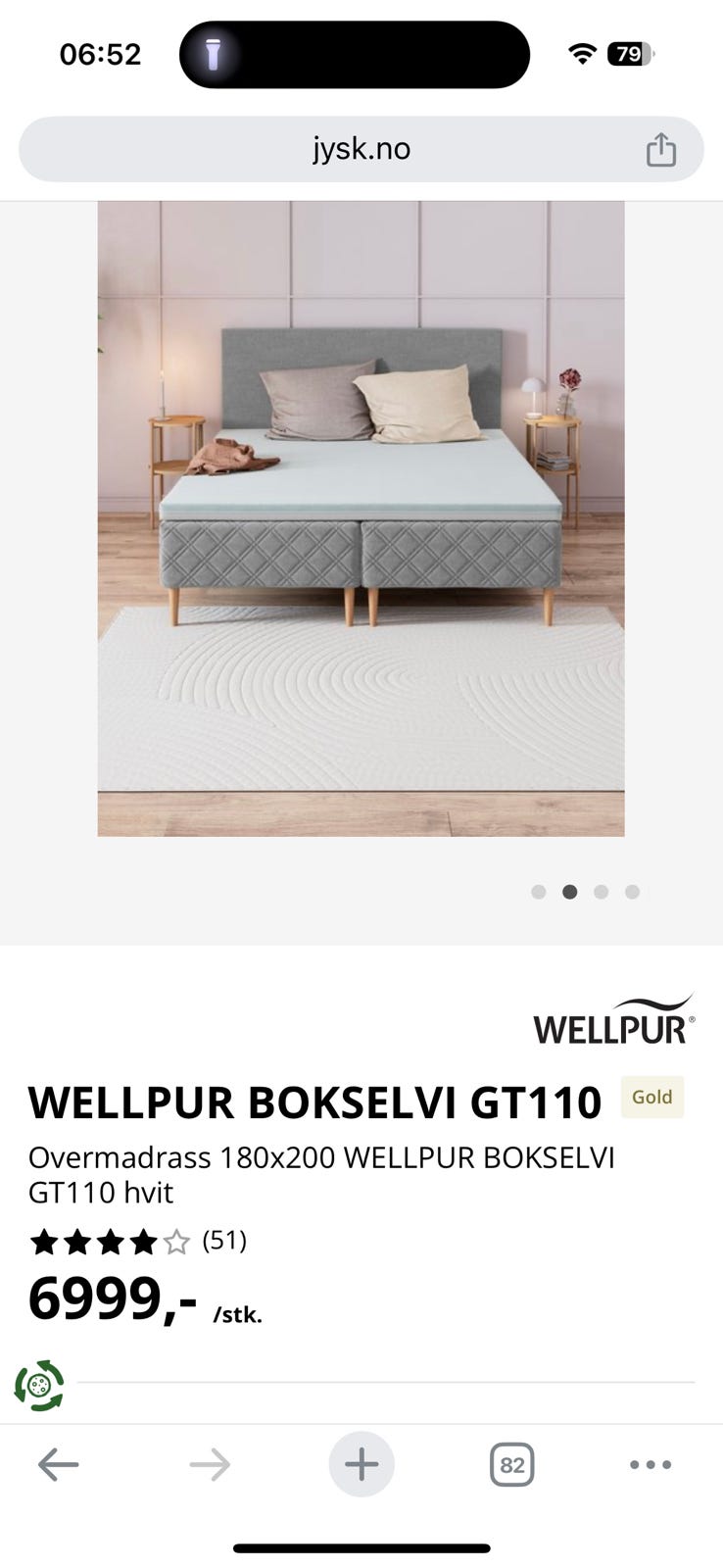The width and height of the screenshot is (723, 1568).
Task: Open a new tab with the plus icon
Action: [x=361, y=1464]
